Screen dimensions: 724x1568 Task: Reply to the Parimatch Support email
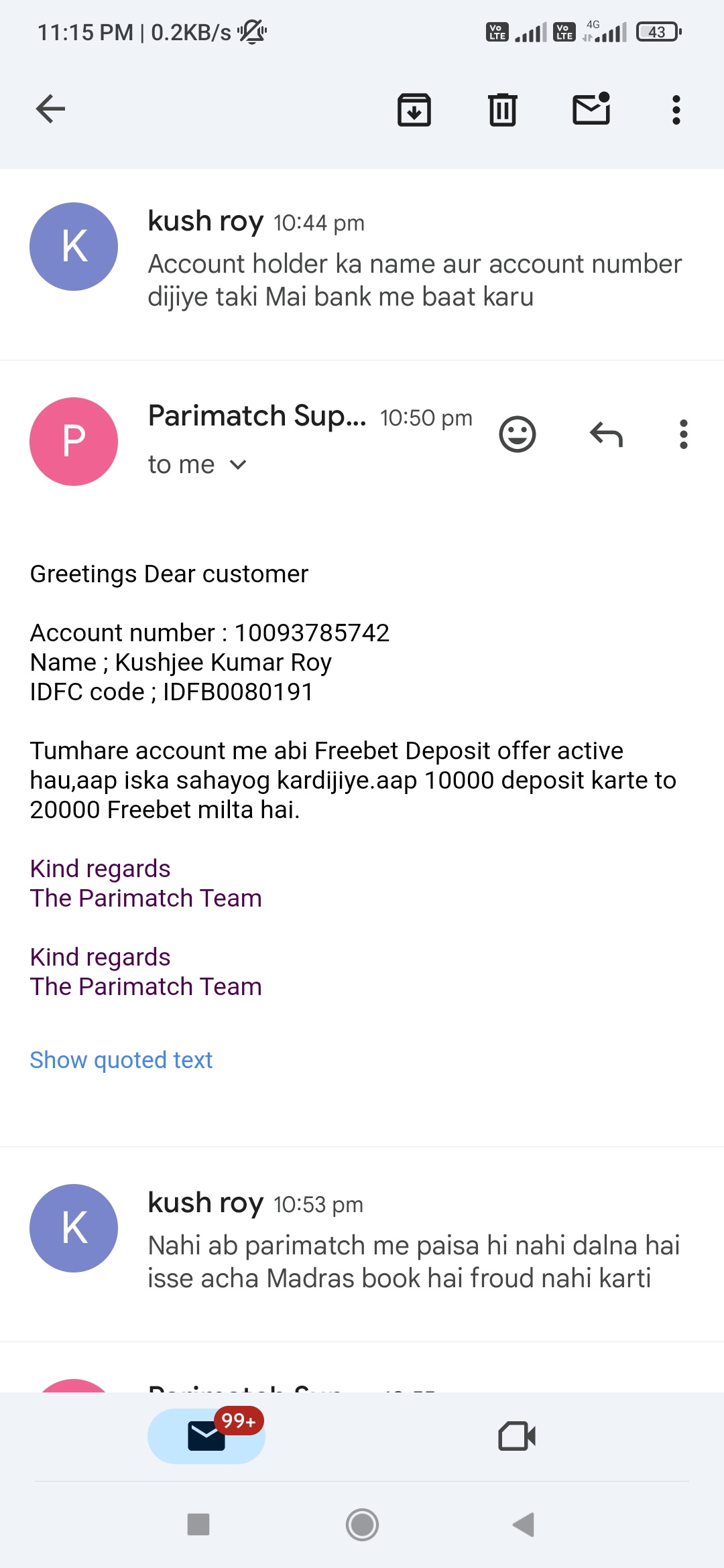(x=606, y=434)
